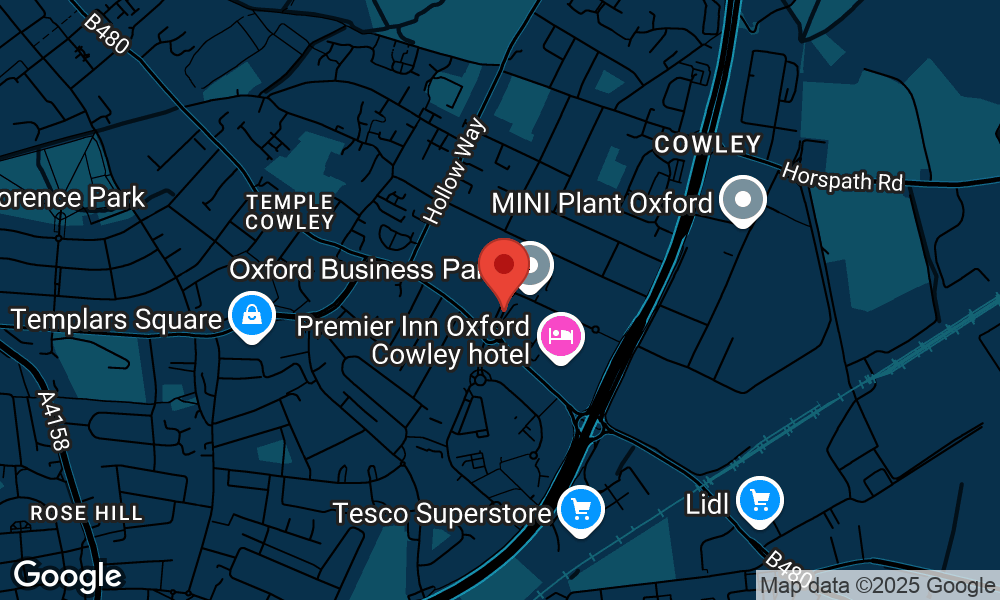This screenshot has height=600, width=1000.
Task: Tap the Lidl store pin
Action: click(x=760, y=501)
